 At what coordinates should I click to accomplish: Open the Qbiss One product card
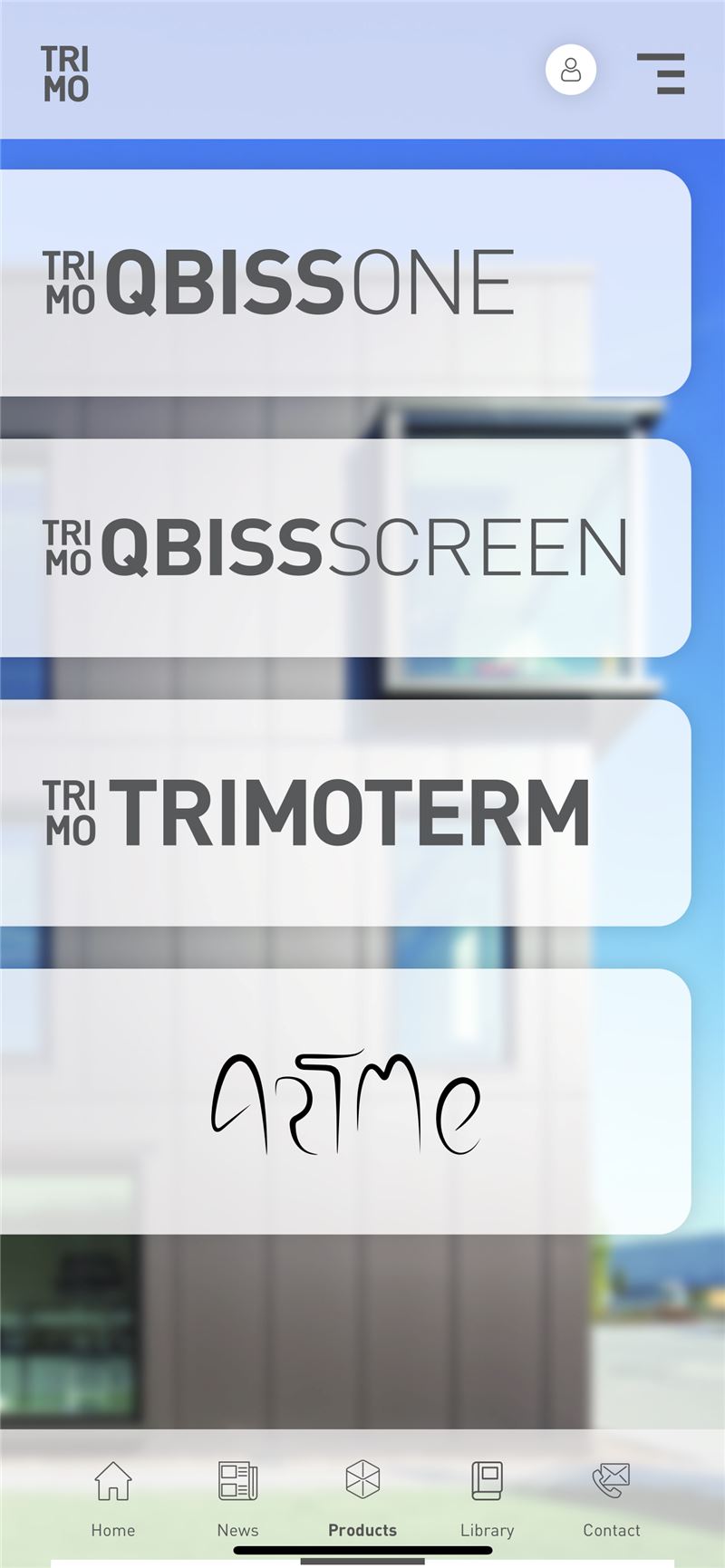click(345, 283)
